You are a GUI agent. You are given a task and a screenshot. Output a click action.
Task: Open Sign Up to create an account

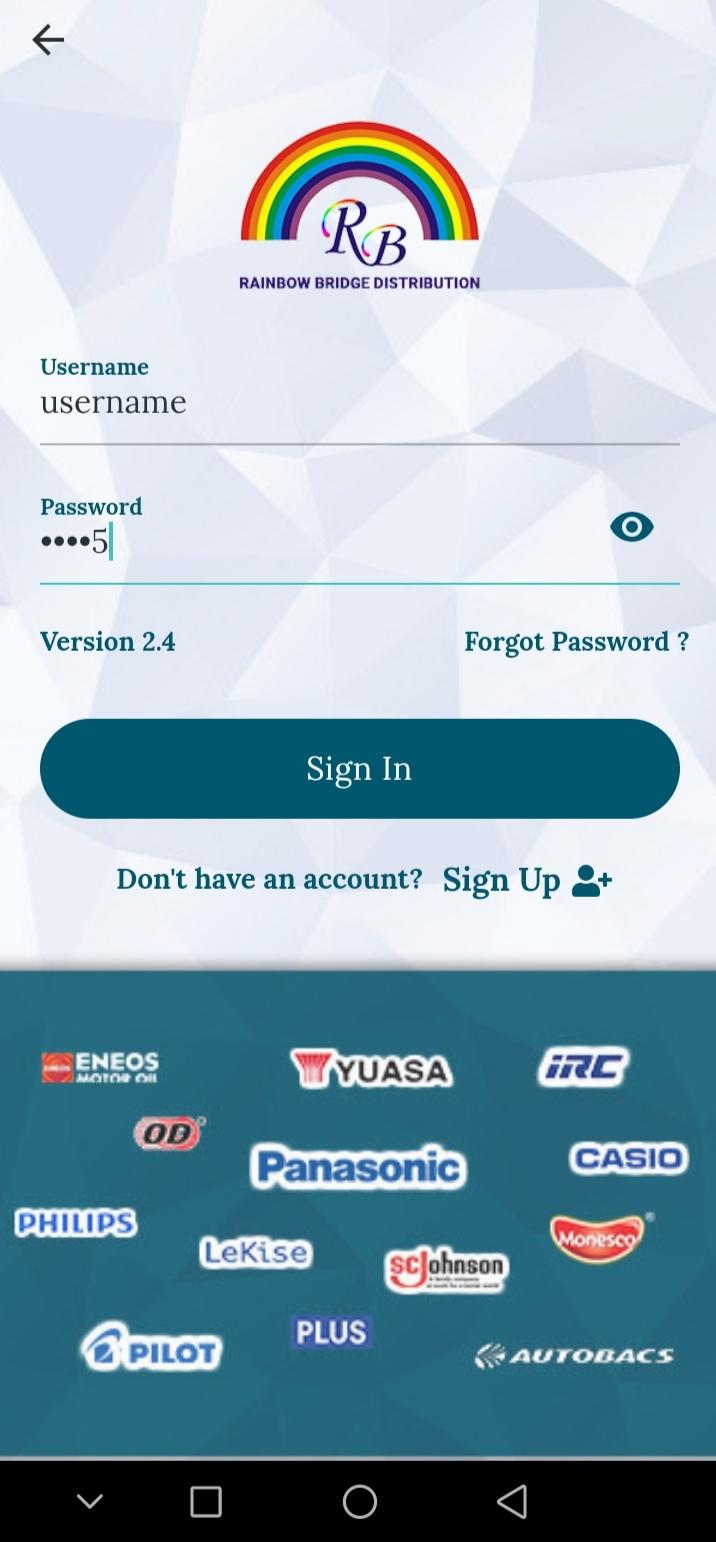(x=525, y=880)
